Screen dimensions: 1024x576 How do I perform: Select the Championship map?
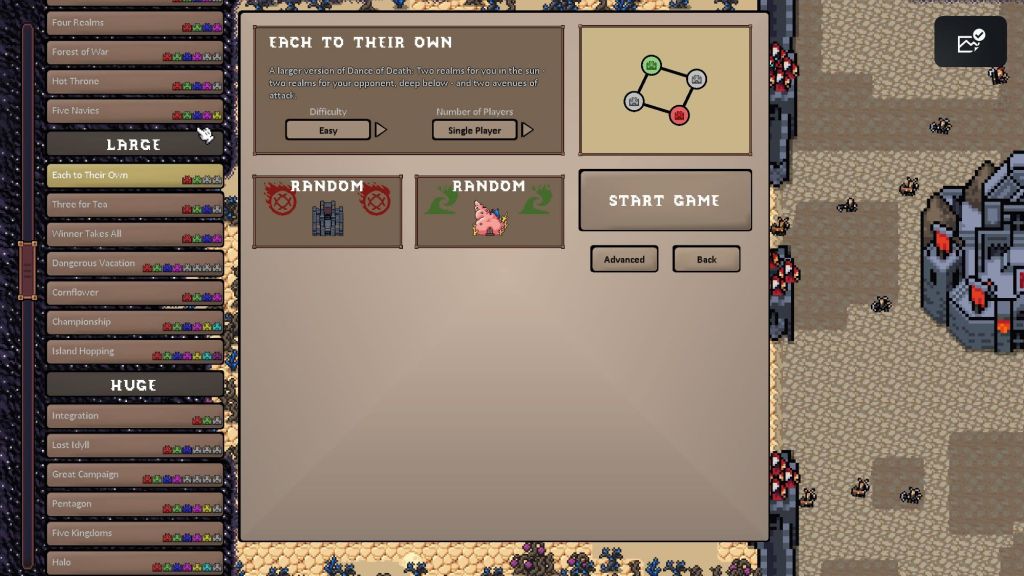(x=135, y=322)
